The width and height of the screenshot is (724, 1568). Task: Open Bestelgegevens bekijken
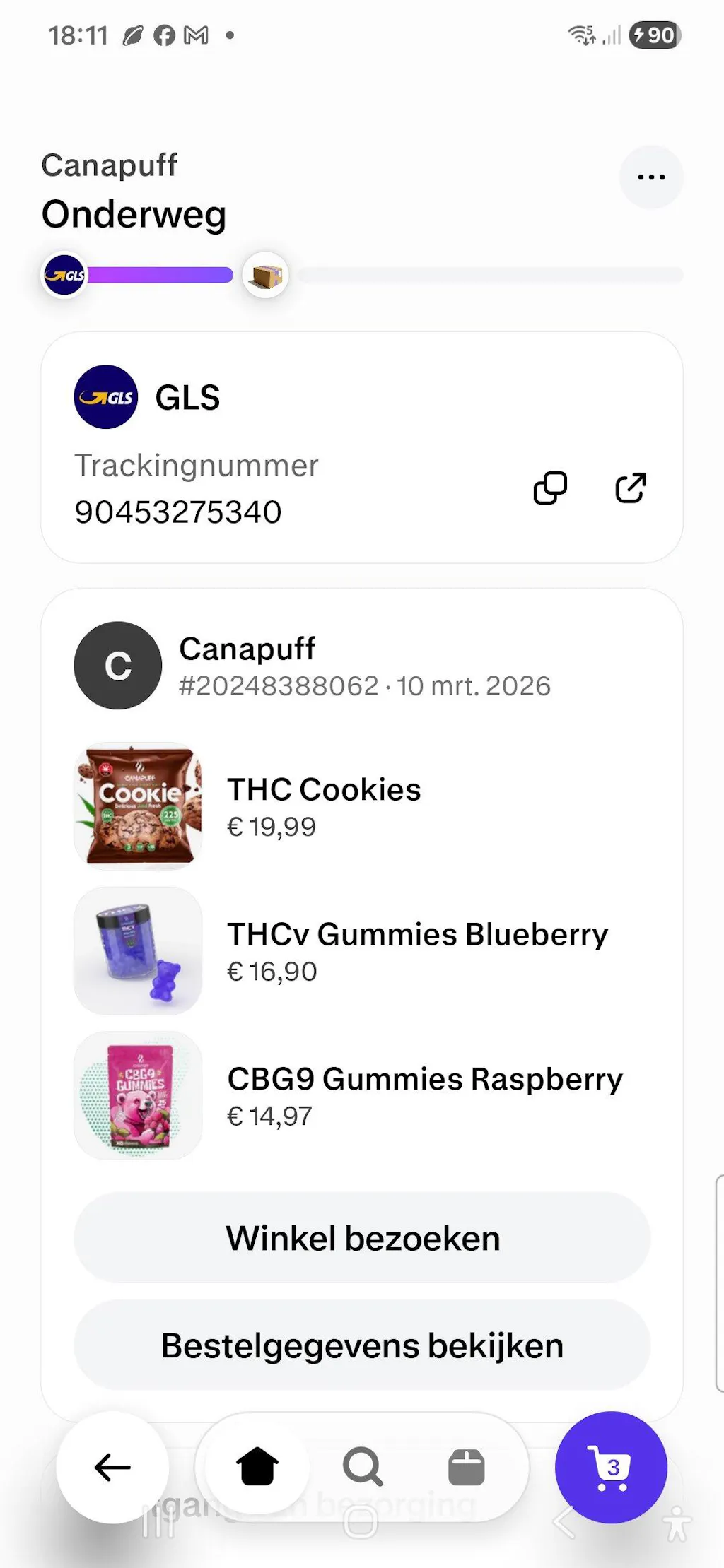[x=362, y=1345]
